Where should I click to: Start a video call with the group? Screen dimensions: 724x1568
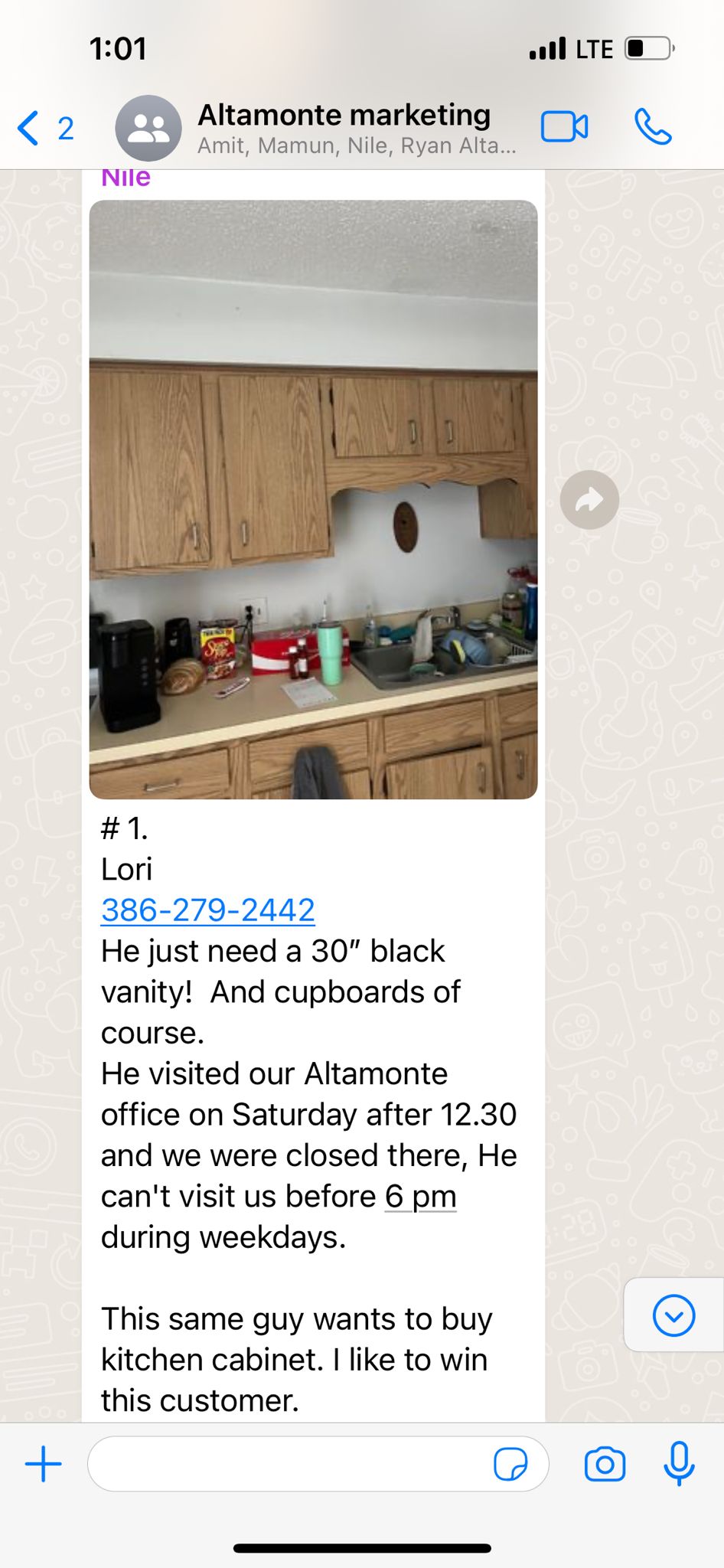coord(564,127)
